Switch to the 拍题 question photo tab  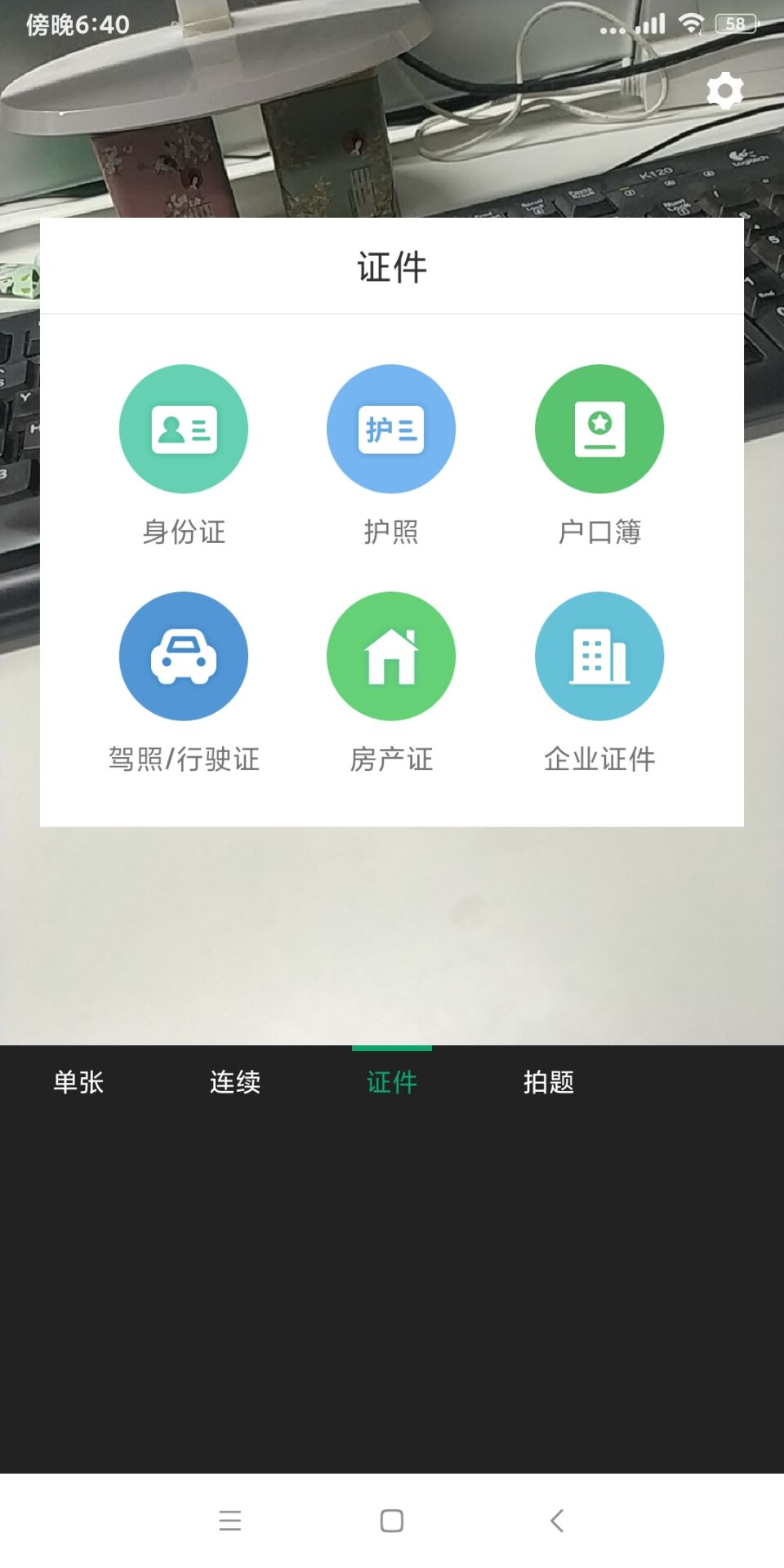tap(549, 1082)
